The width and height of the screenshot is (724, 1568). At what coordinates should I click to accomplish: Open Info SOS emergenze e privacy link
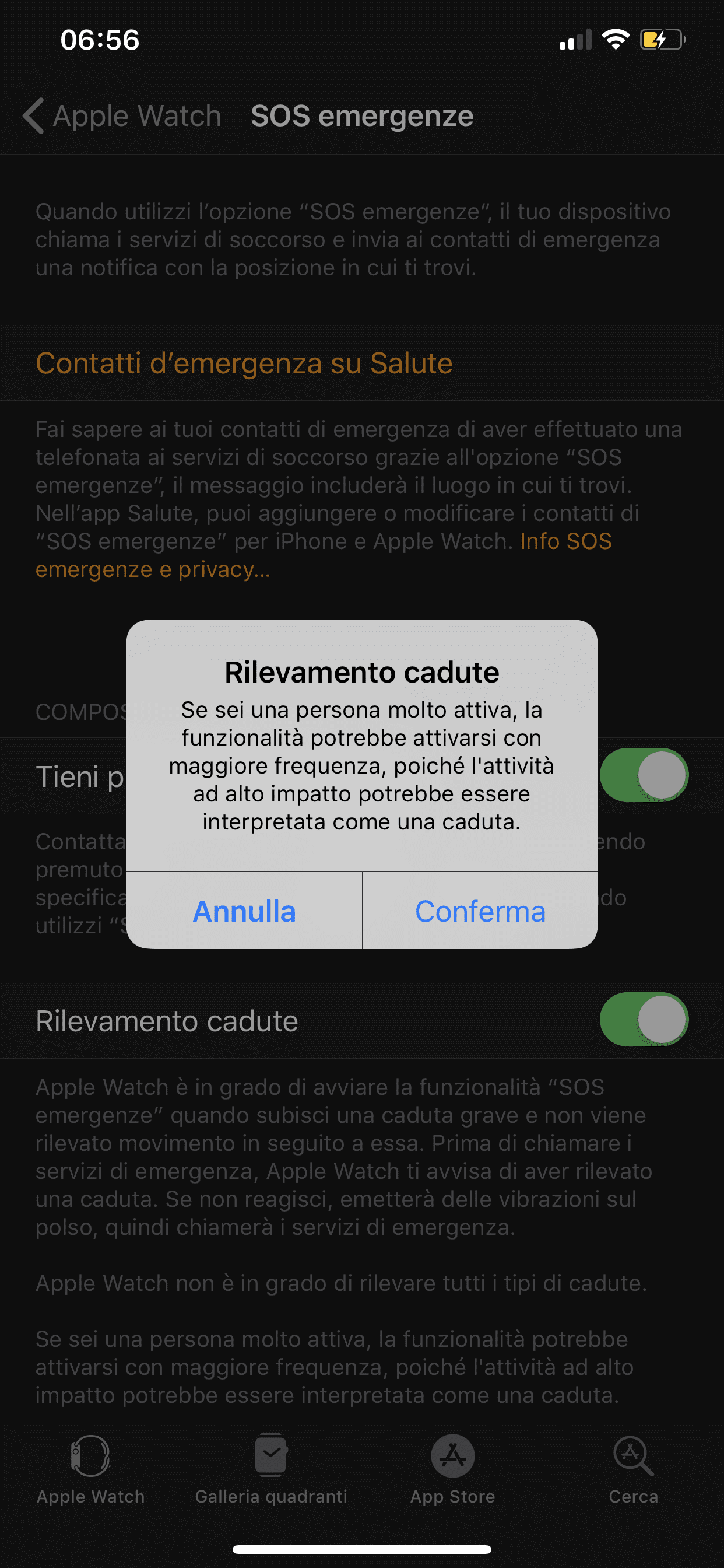click(x=323, y=555)
